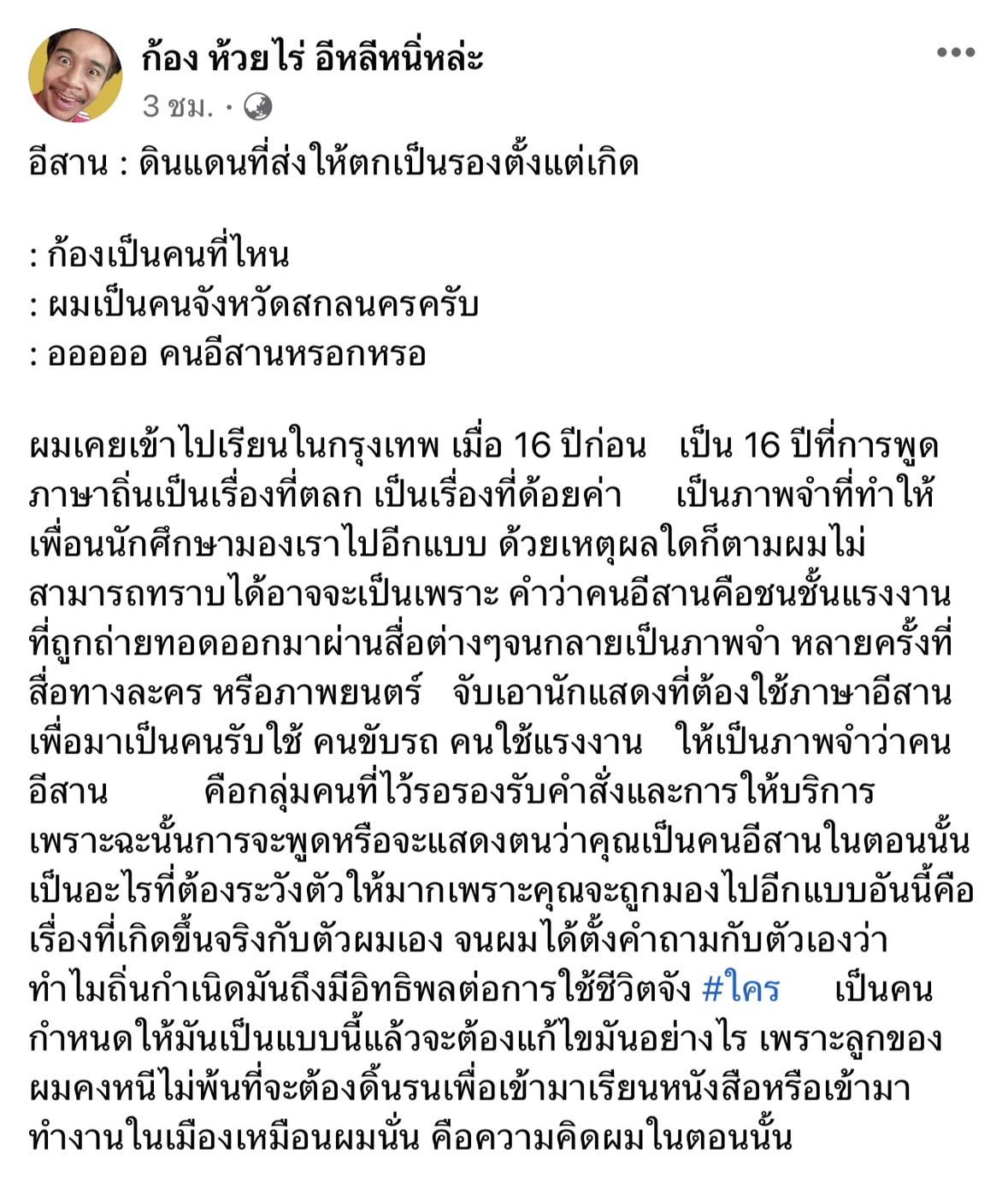Viewport: 1008px width, 1189px height.
Task: Tap the #ใคร hashtag link
Action: pos(740,989)
